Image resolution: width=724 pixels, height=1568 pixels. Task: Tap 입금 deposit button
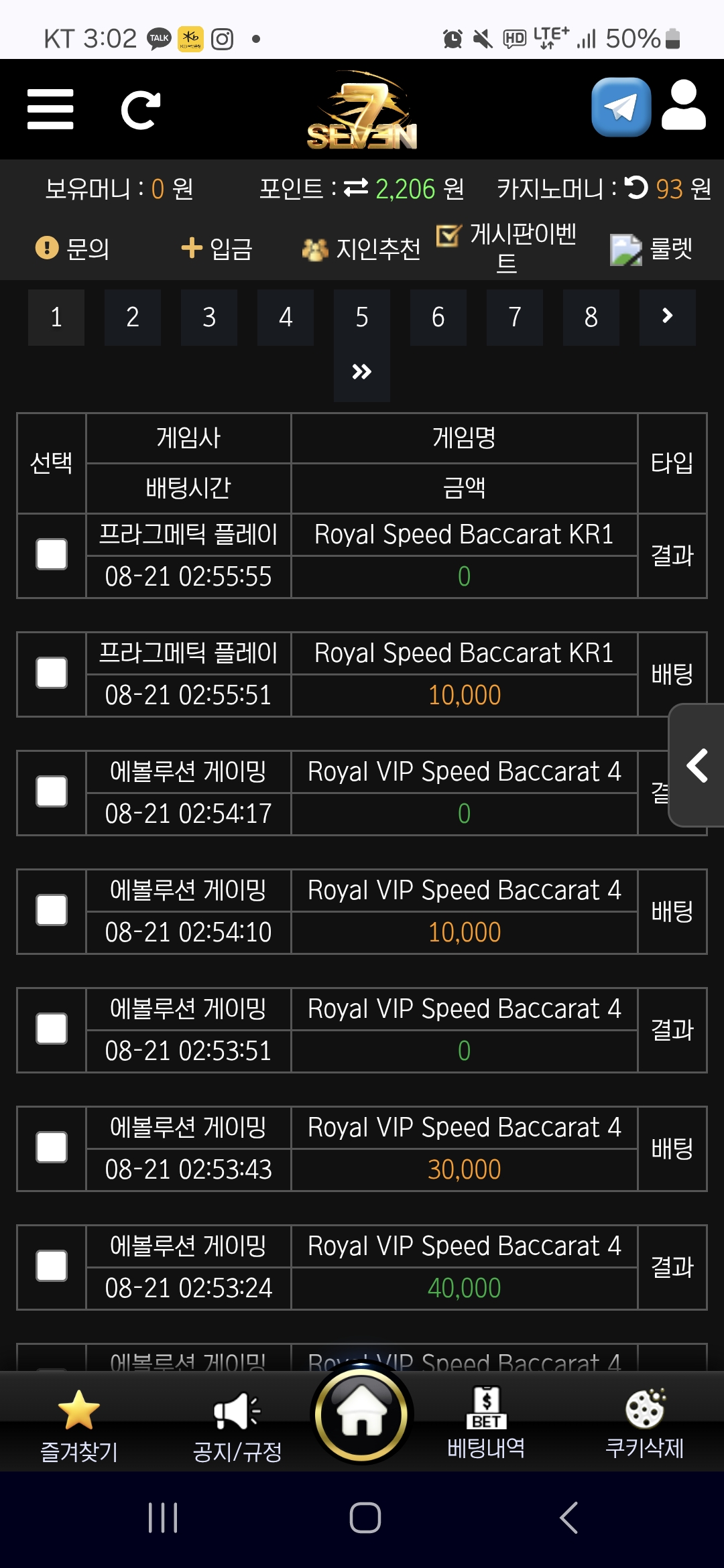(217, 248)
